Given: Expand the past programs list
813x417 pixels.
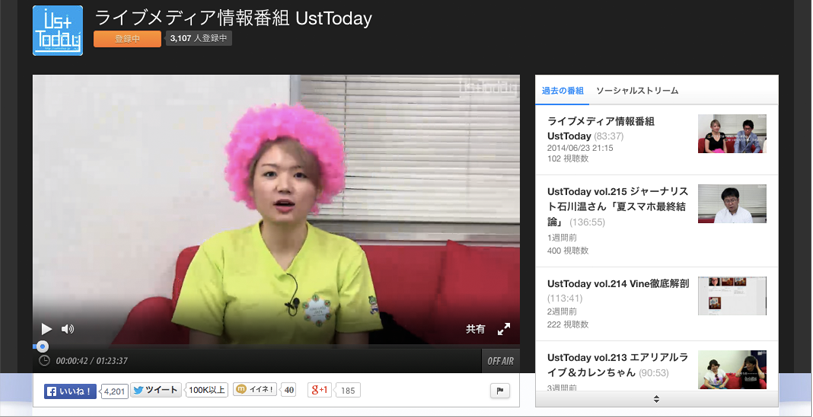Looking at the screenshot, I should (x=656, y=399).
